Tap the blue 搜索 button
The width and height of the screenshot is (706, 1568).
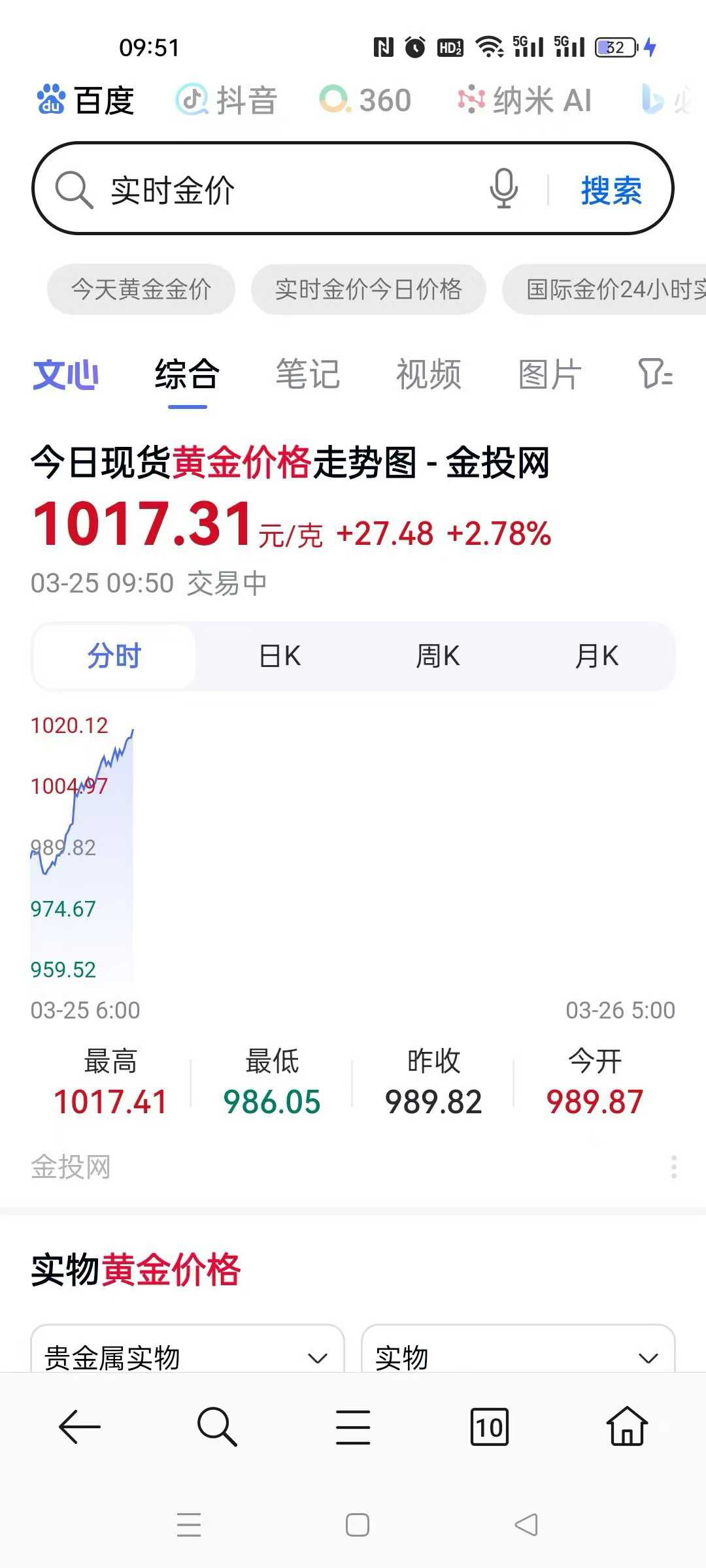point(611,190)
